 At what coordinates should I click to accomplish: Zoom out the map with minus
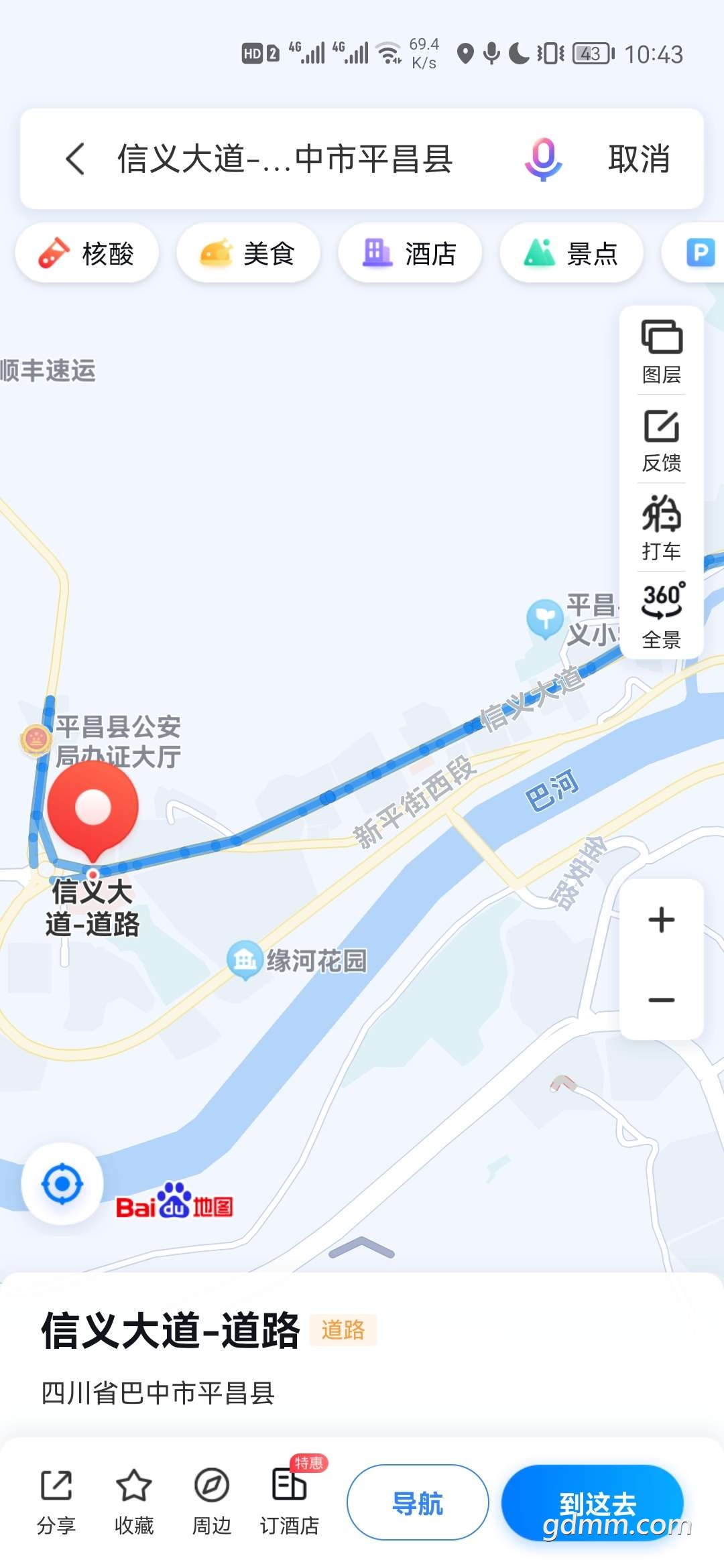coord(662,1000)
